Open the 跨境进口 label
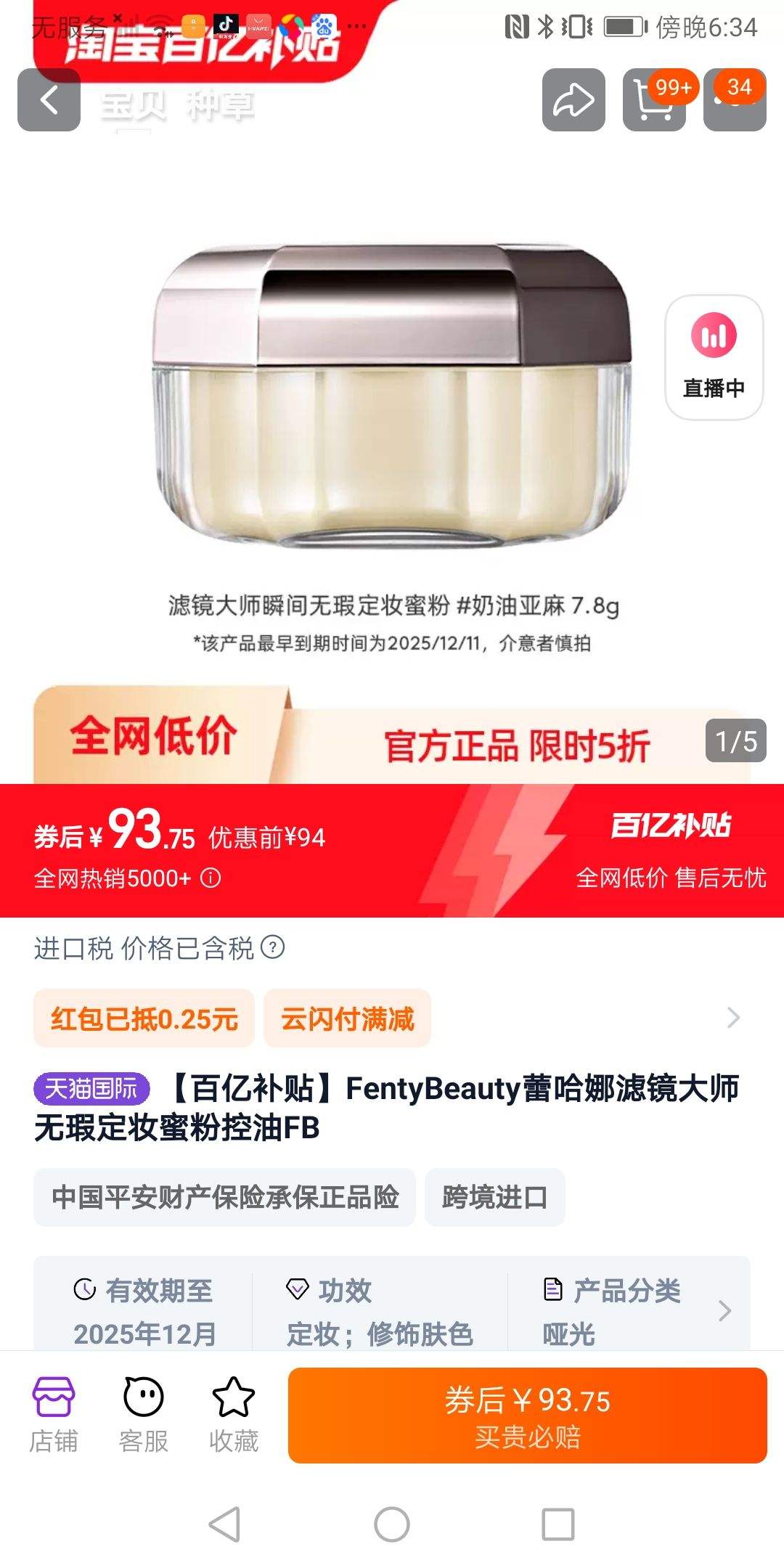 494,1199
